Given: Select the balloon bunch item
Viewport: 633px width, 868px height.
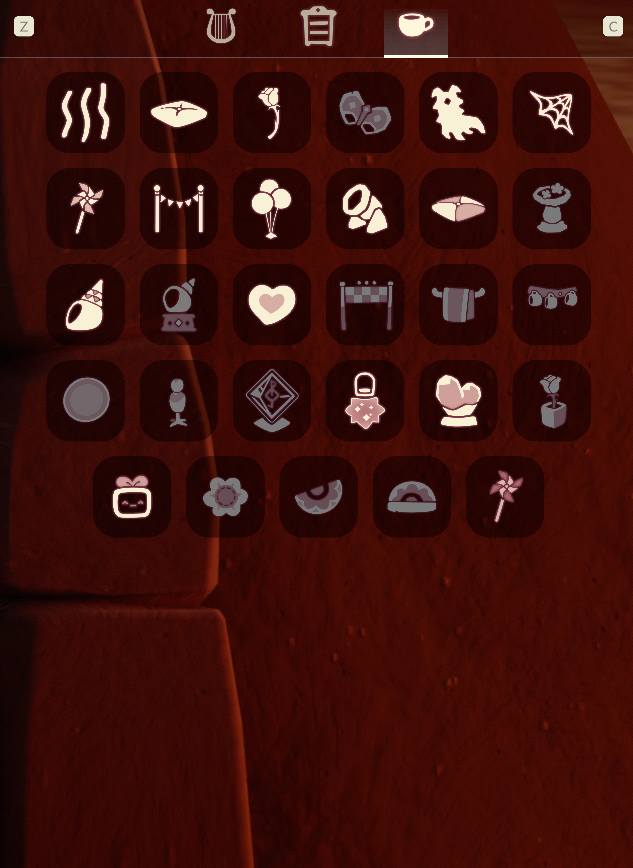Looking at the screenshot, I should tap(271, 208).
